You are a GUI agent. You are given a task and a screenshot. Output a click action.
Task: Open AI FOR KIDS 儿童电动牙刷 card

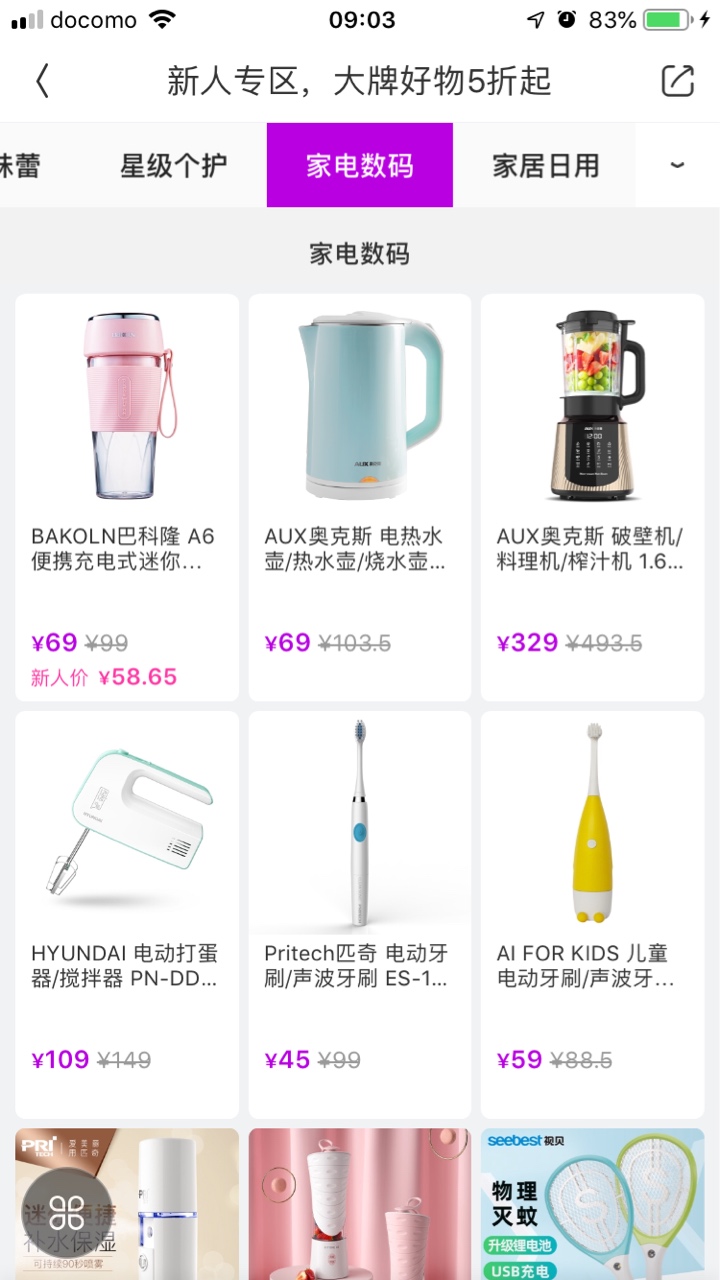[x=592, y=914]
